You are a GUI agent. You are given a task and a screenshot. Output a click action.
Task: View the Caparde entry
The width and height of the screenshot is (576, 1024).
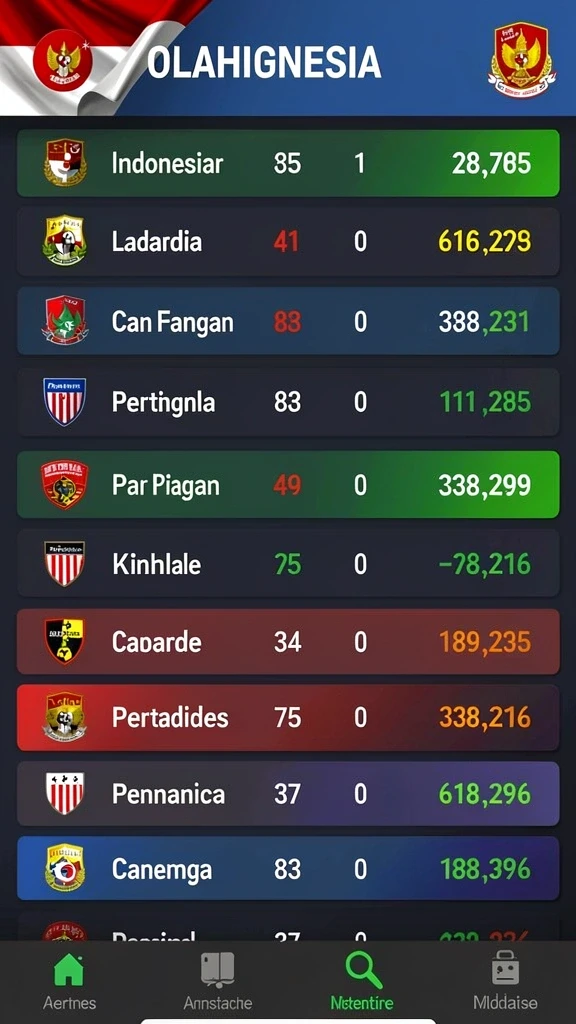(x=288, y=642)
